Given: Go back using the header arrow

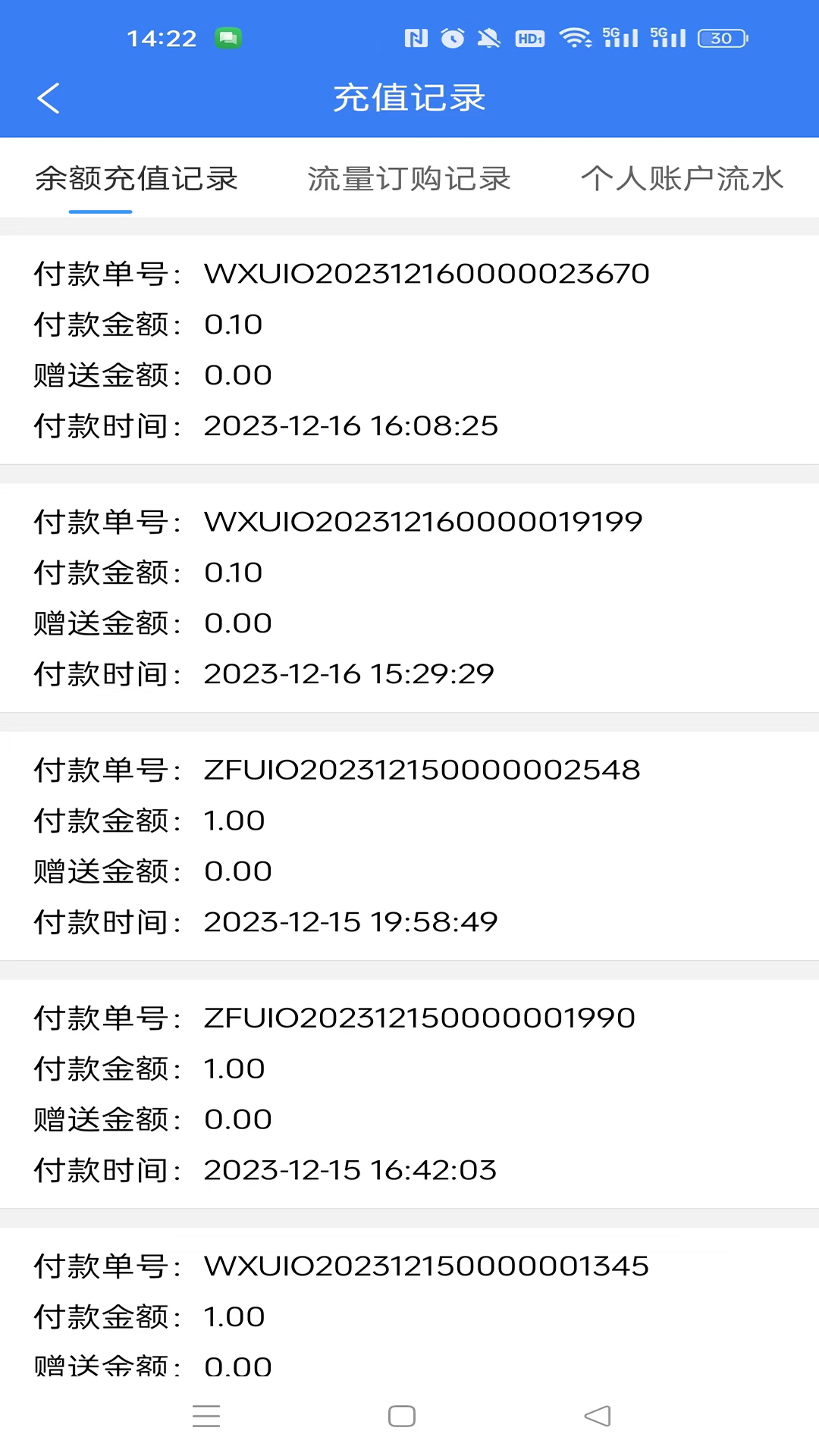Looking at the screenshot, I should click(49, 98).
